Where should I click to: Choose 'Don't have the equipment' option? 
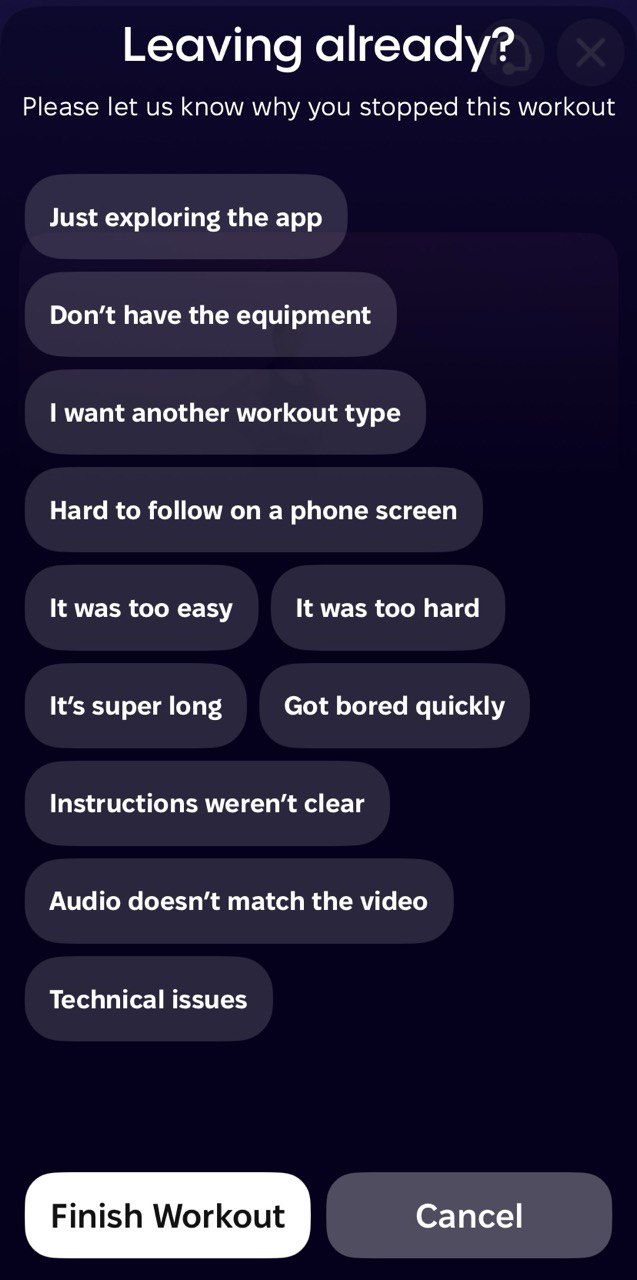click(x=210, y=315)
